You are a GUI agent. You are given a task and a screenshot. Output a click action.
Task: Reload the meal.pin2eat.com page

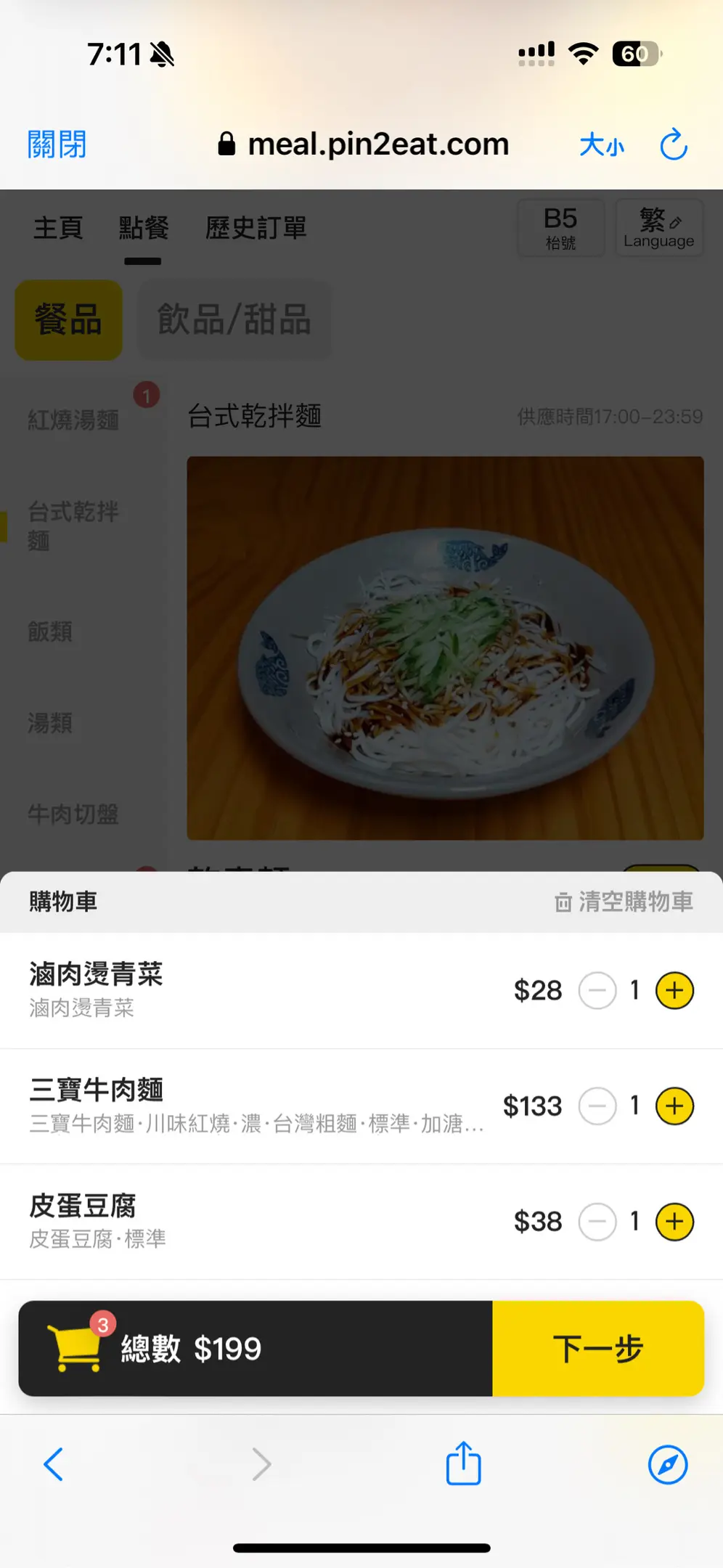point(673,144)
